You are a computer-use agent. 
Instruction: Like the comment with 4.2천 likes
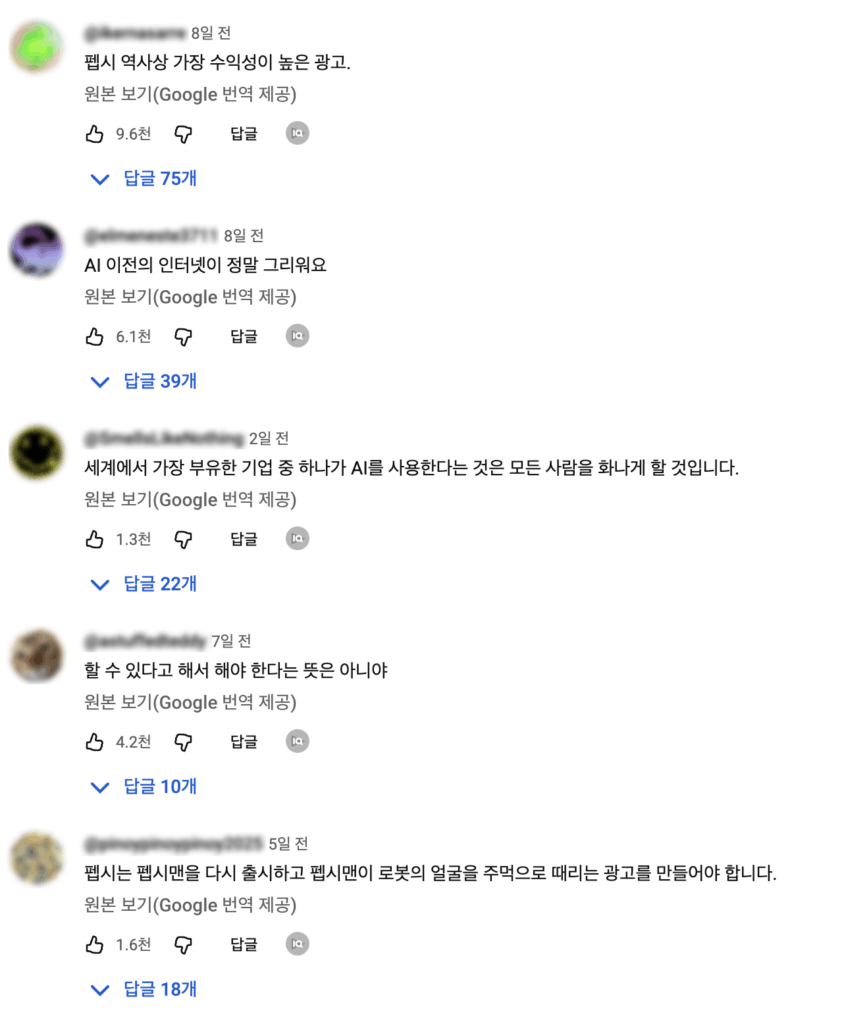point(95,742)
